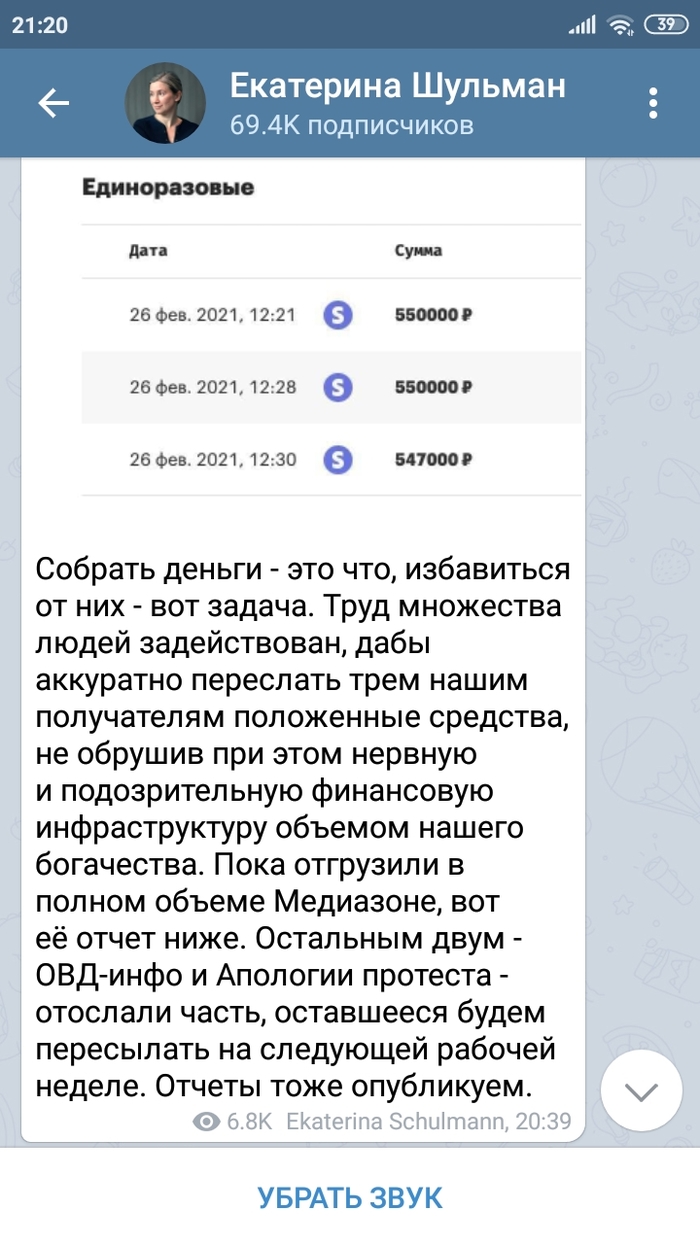Go back using the arrow icon
Image resolution: width=700 pixels, height=1244 pixels.
coord(53,103)
